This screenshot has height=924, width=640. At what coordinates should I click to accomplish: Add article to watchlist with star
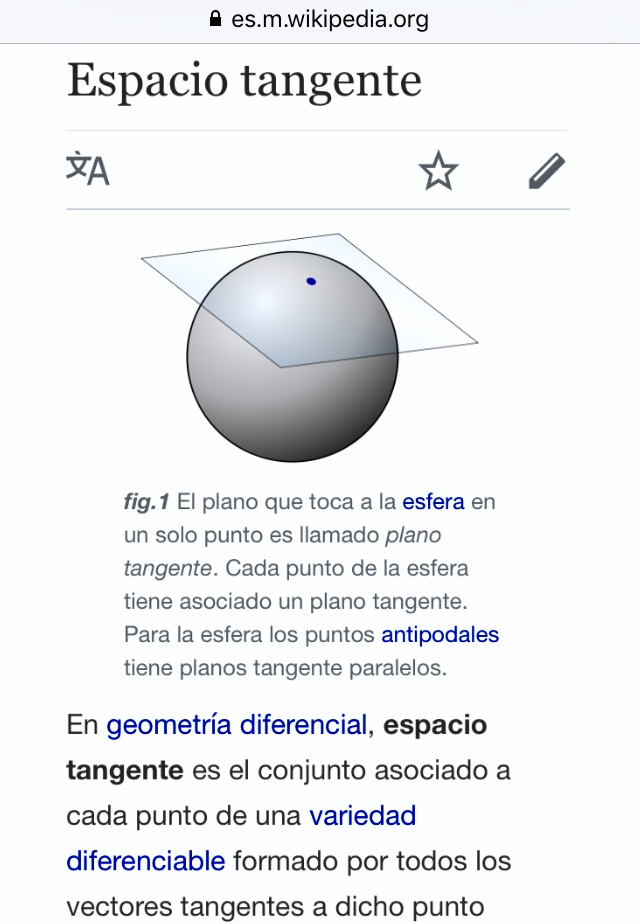coord(438,171)
